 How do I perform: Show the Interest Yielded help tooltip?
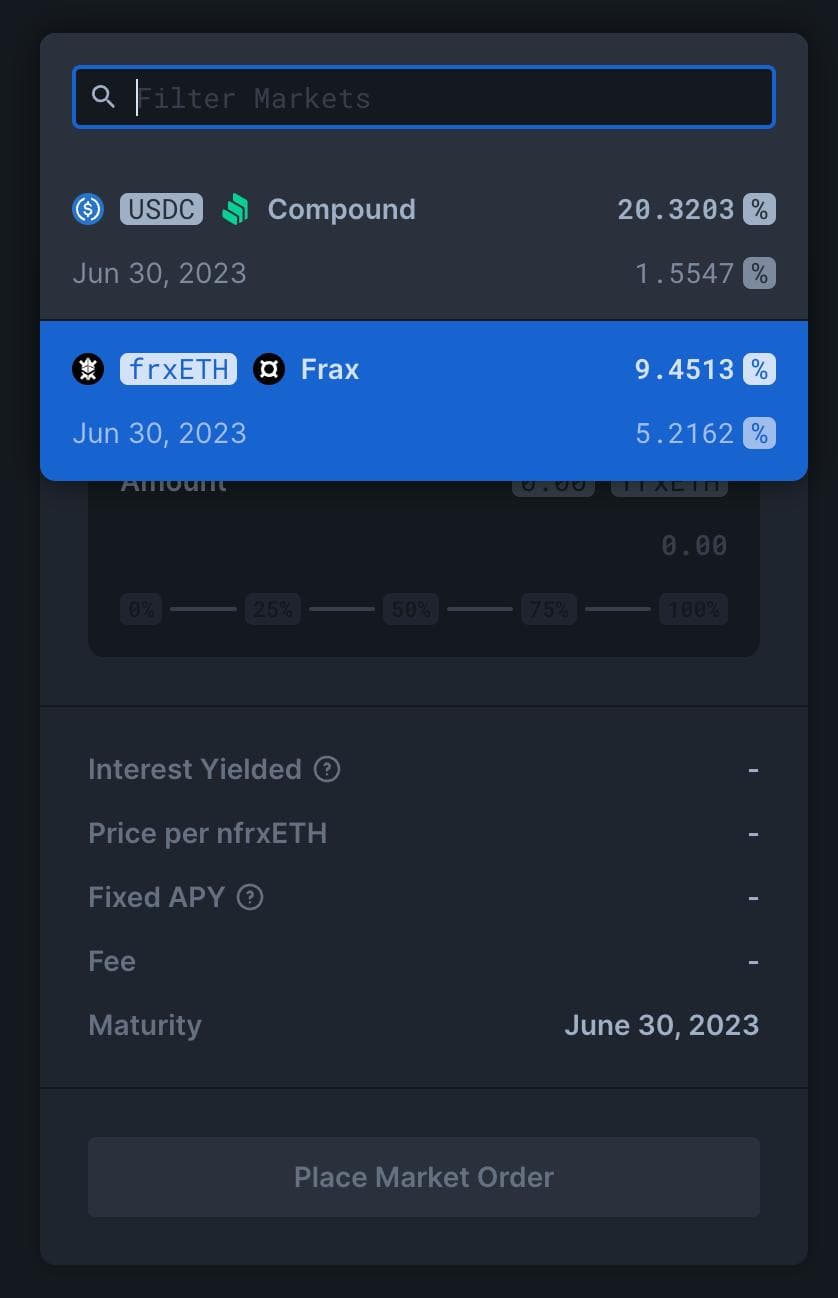coord(327,769)
